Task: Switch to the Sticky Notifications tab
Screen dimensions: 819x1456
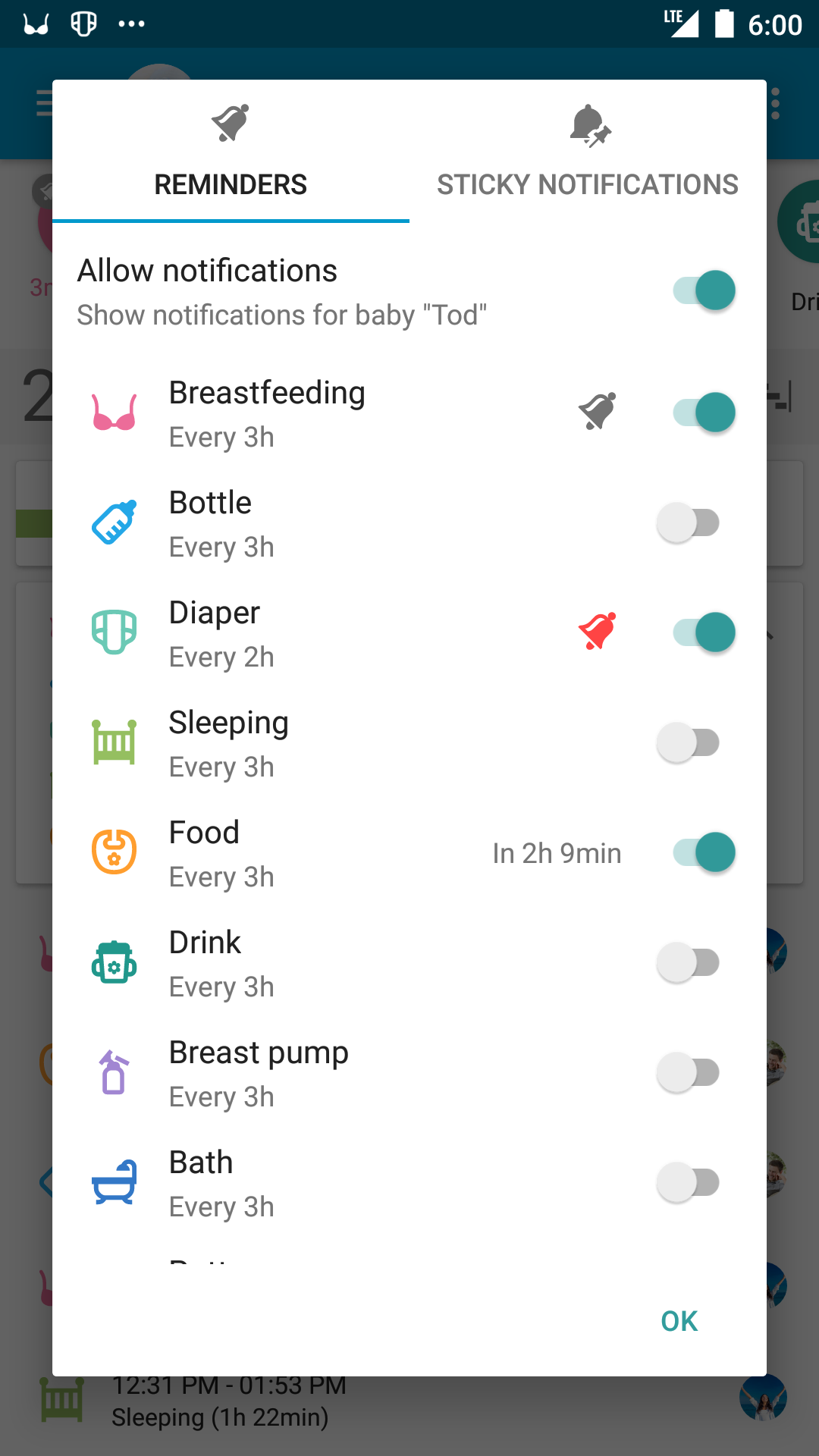Action: (x=588, y=152)
